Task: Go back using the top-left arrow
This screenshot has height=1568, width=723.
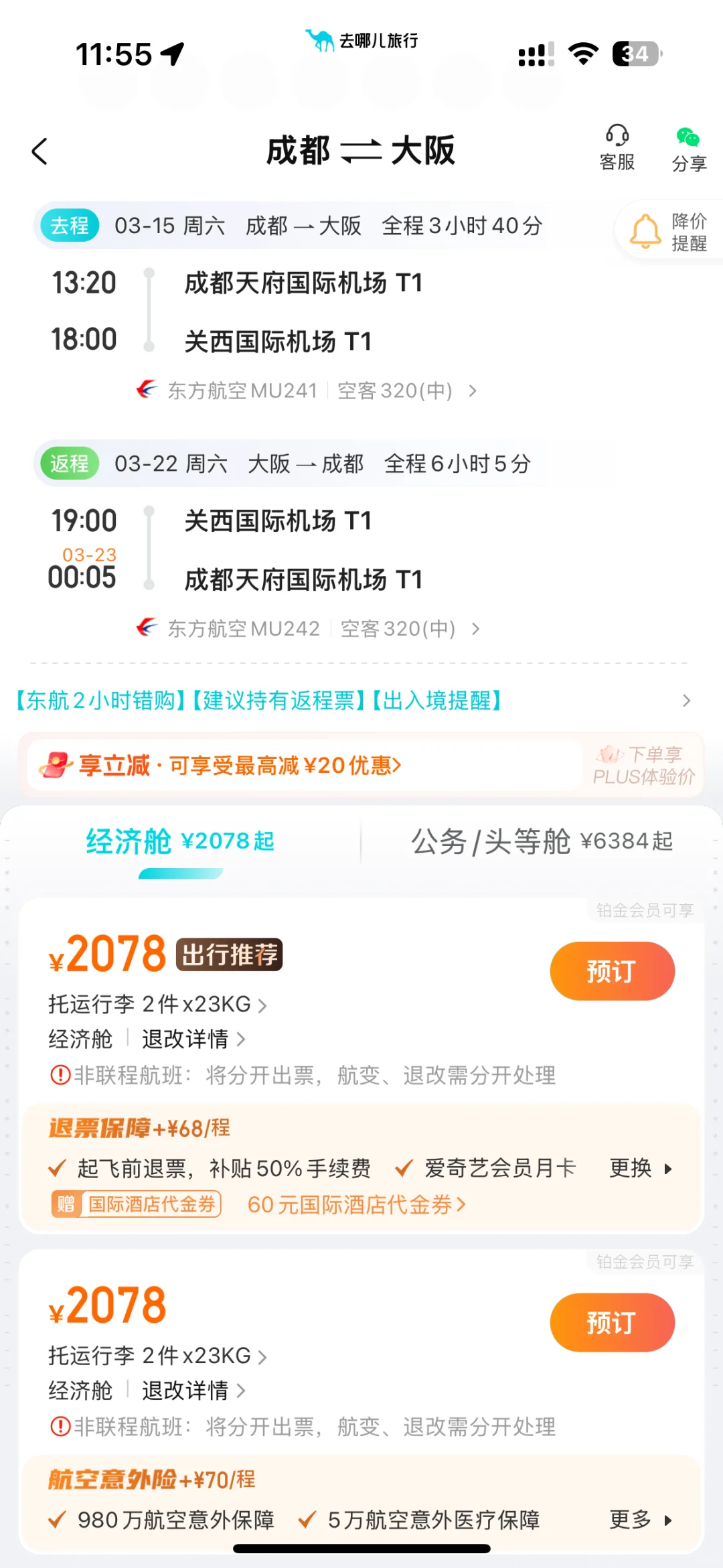Action: (x=40, y=151)
